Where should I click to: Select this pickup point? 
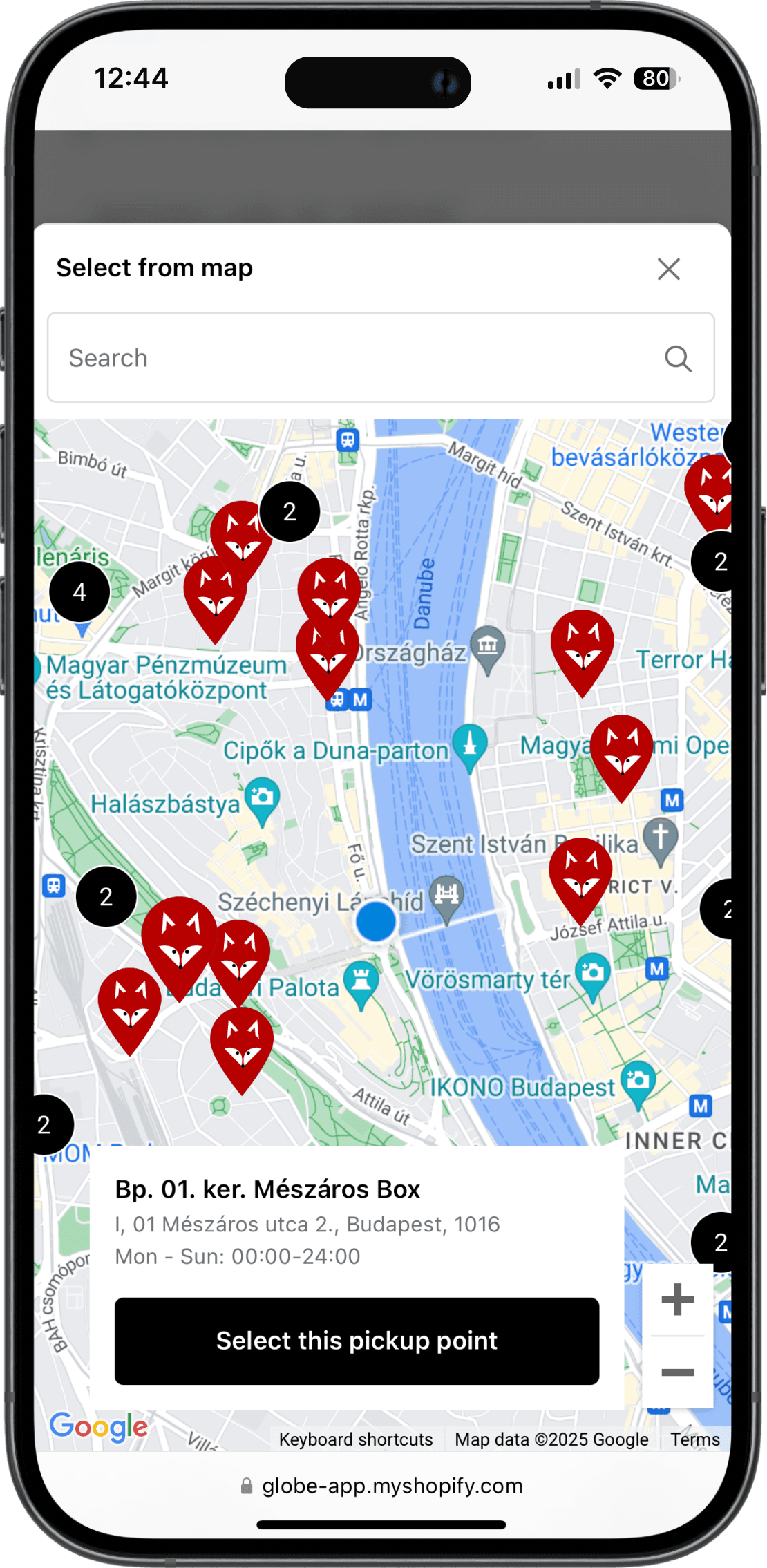coord(357,1341)
